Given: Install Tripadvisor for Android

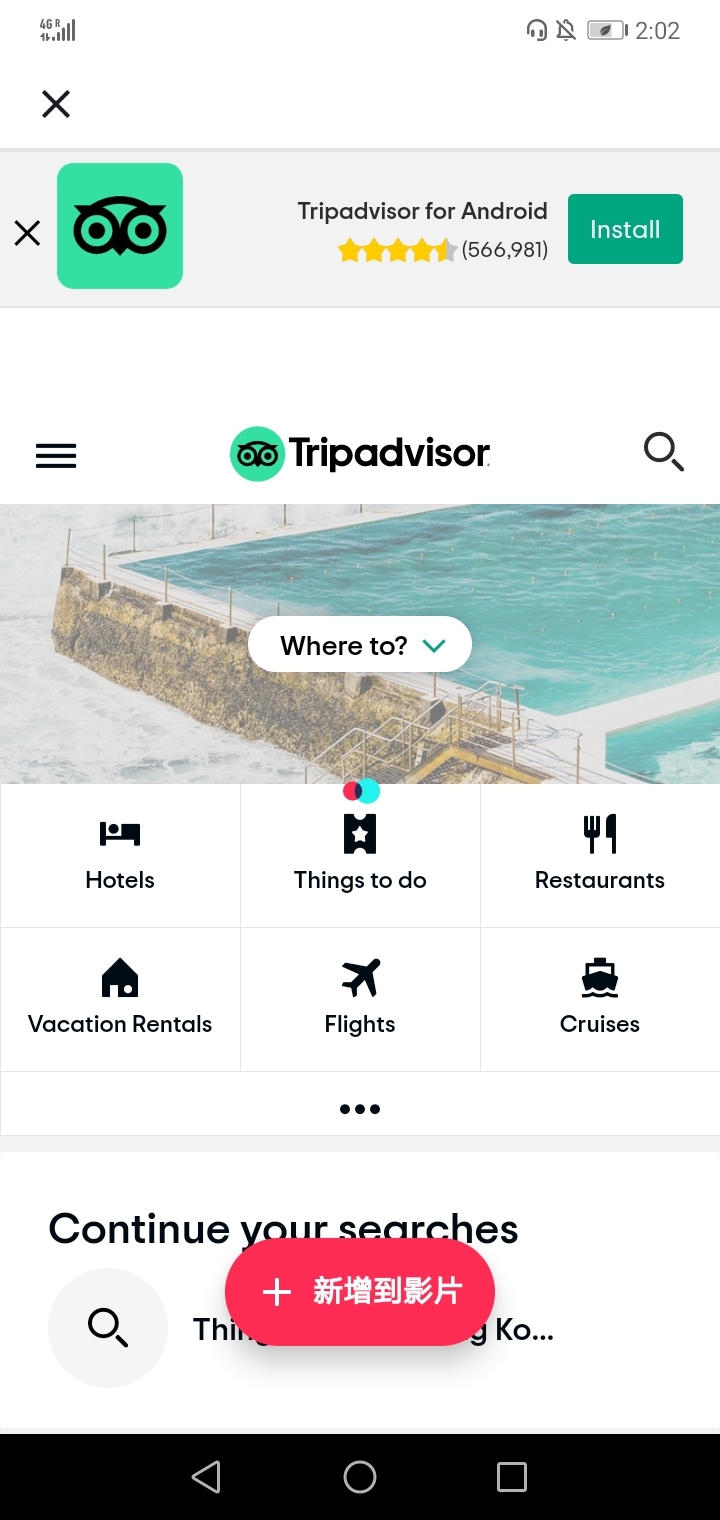Looking at the screenshot, I should pyautogui.click(x=625, y=229).
